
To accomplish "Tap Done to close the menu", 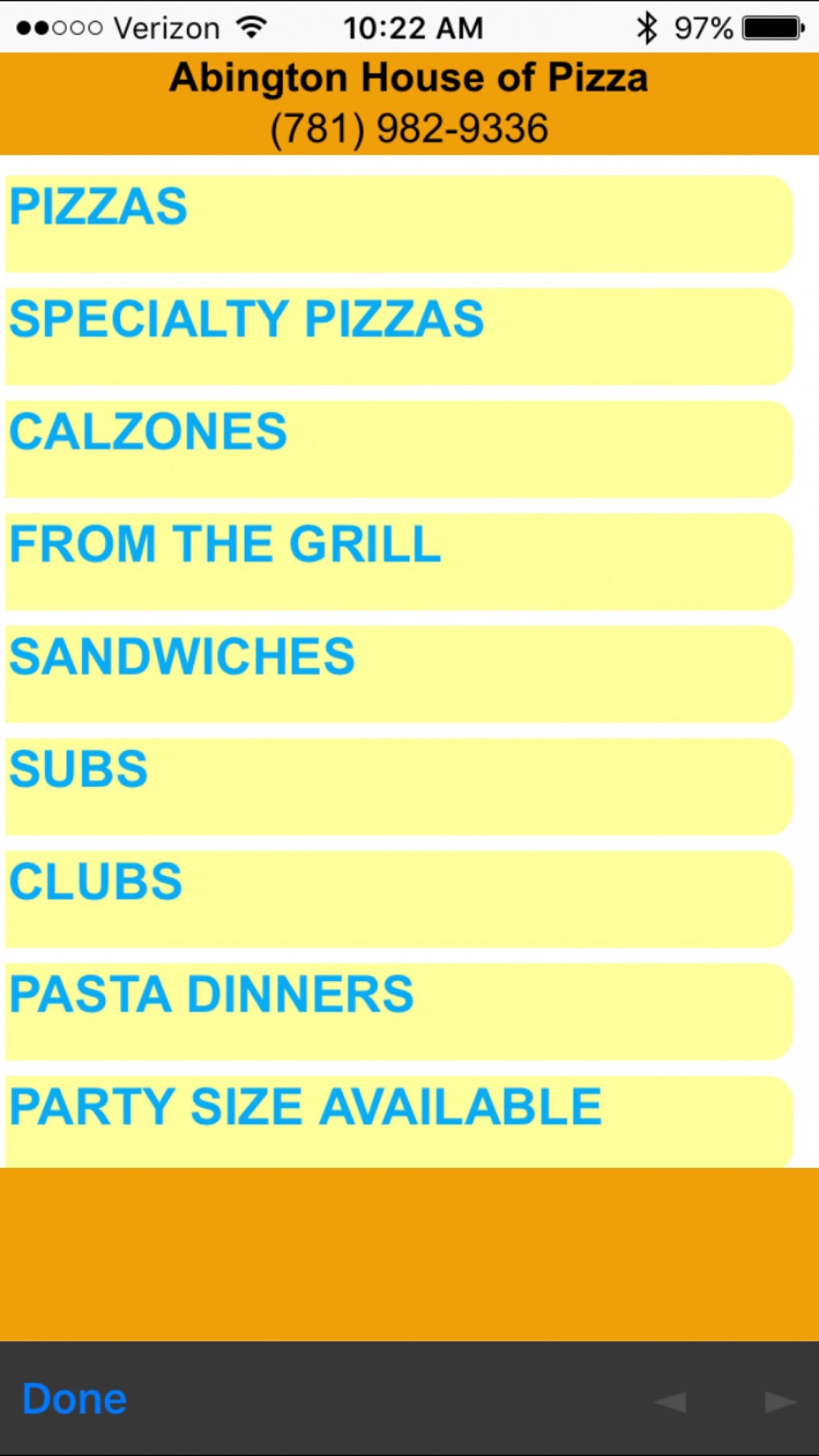I will coord(75,1399).
